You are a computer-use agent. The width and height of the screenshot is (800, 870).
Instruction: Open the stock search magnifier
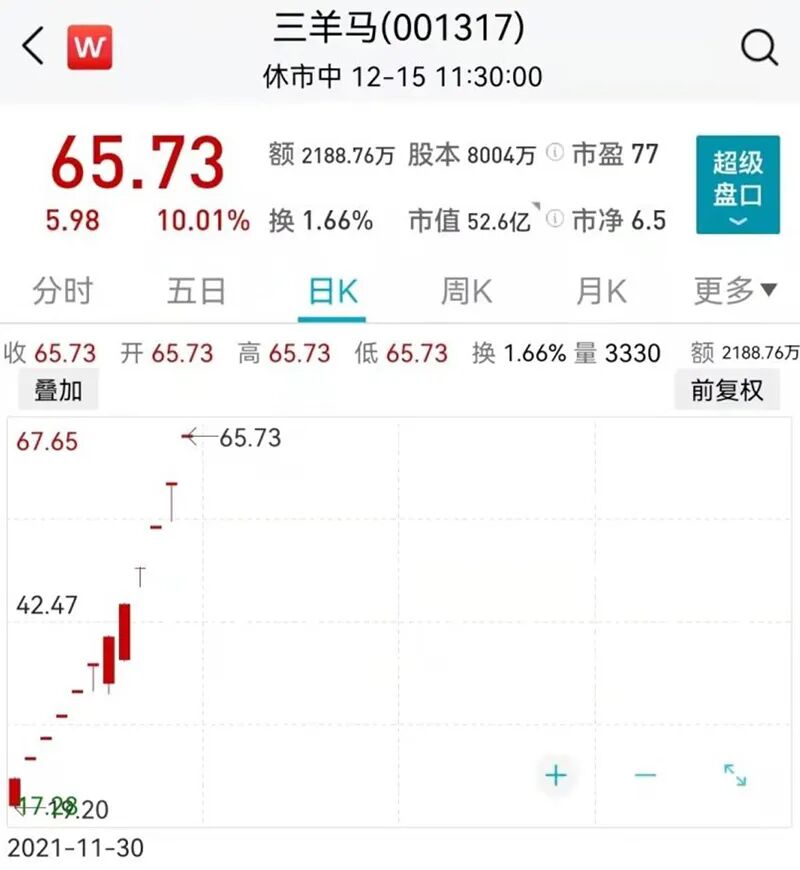tap(759, 46)
